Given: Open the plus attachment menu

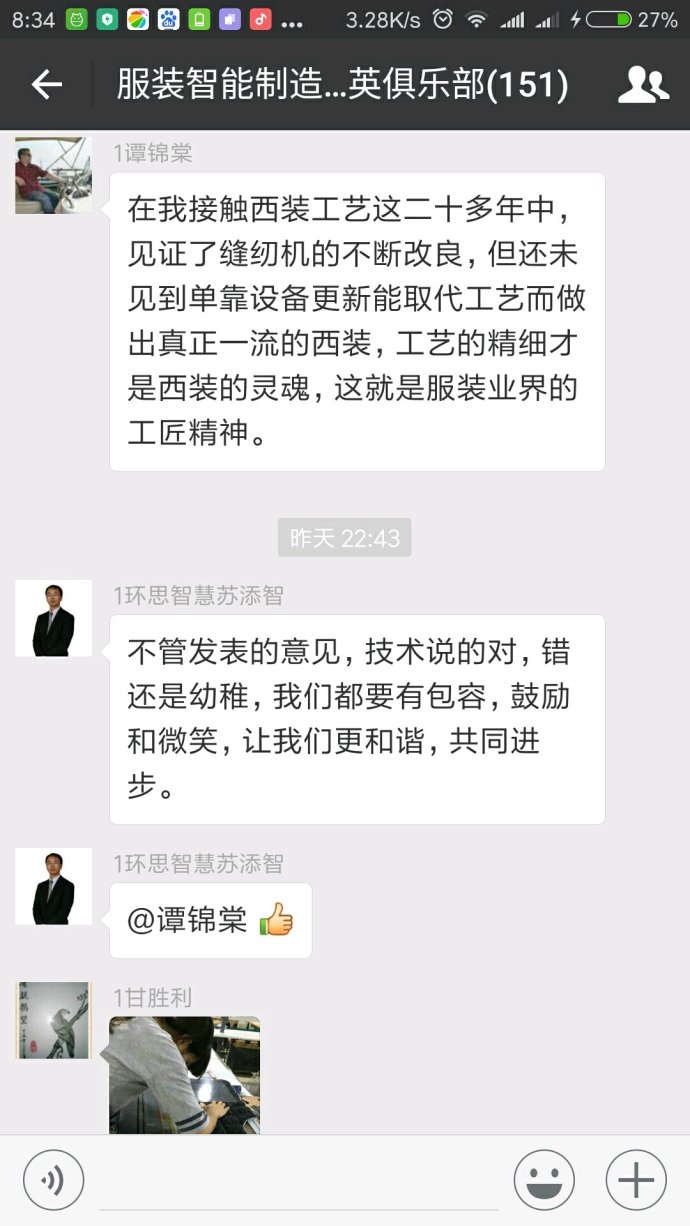Looking at the screenshot, I should coord(636,1180).
